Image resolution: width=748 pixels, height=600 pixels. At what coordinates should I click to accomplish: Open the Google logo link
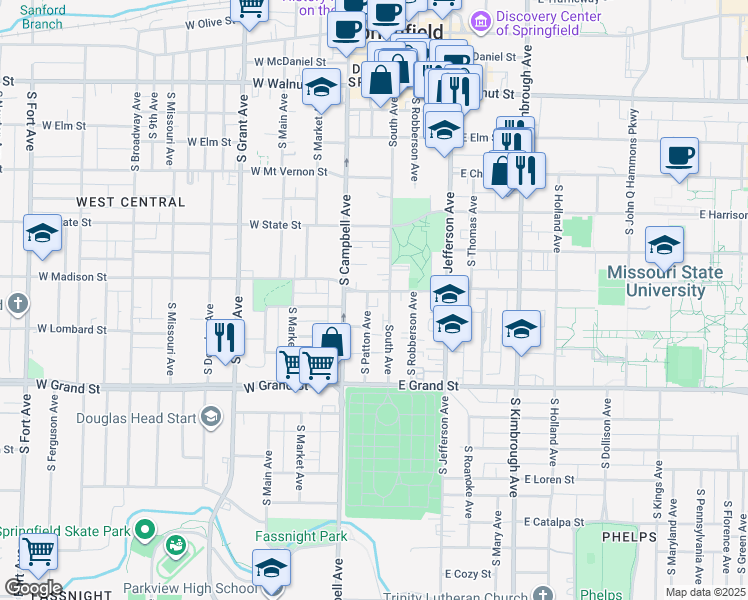coord(32,588)
